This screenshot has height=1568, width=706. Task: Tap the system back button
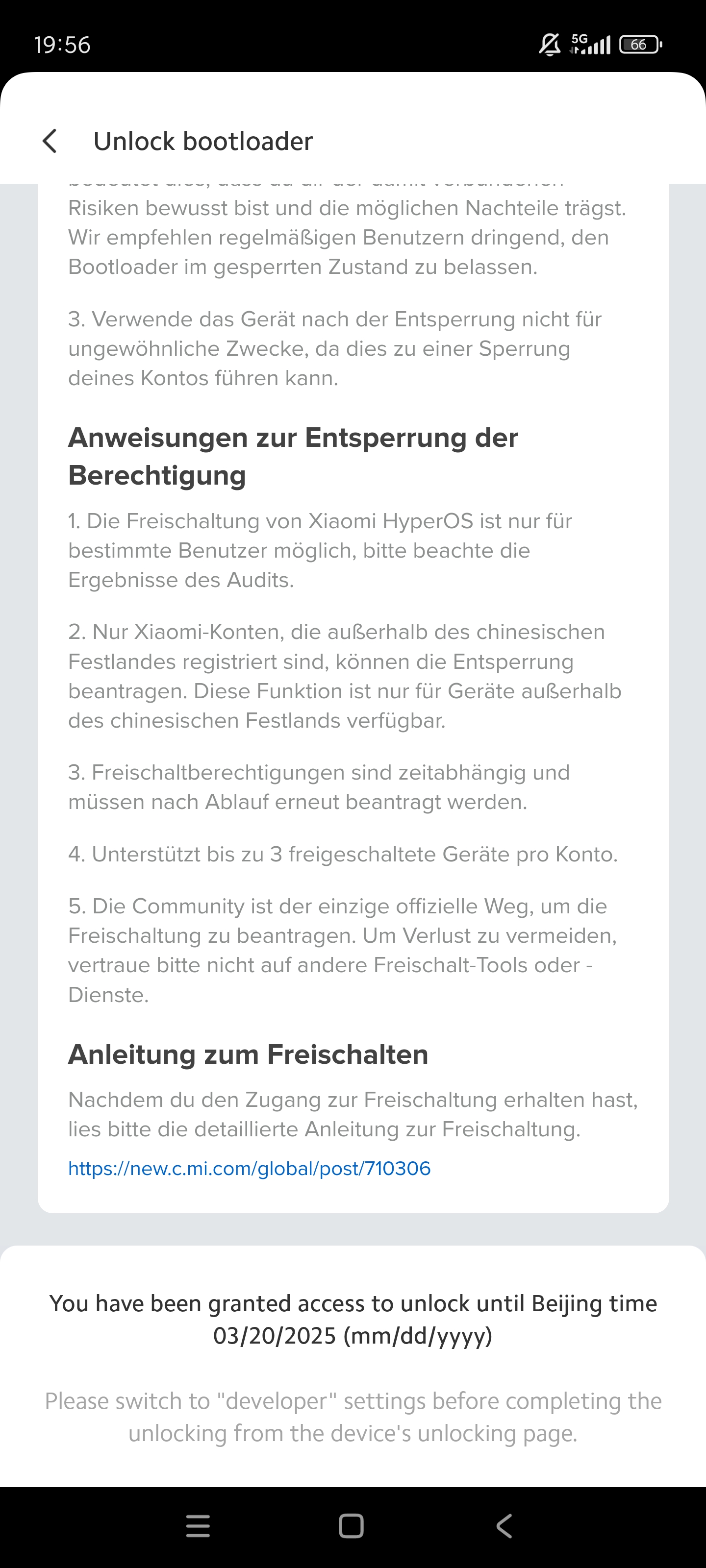tap(504, 1526)
